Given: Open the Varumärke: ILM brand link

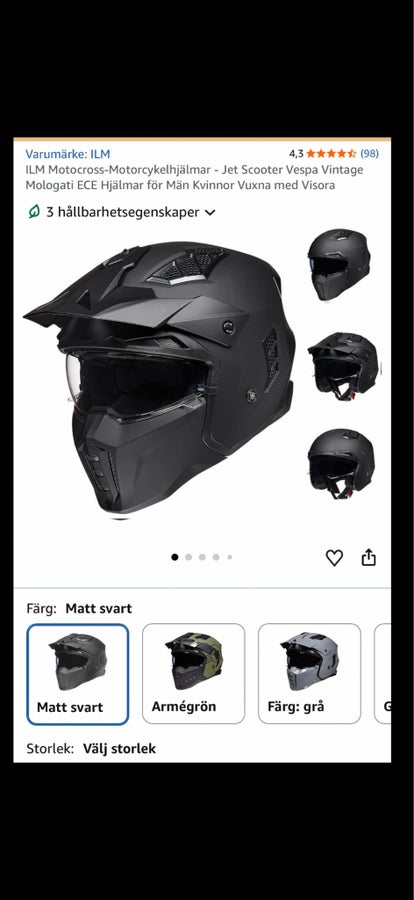Looking at the screenshot, I should click(68, 154).
